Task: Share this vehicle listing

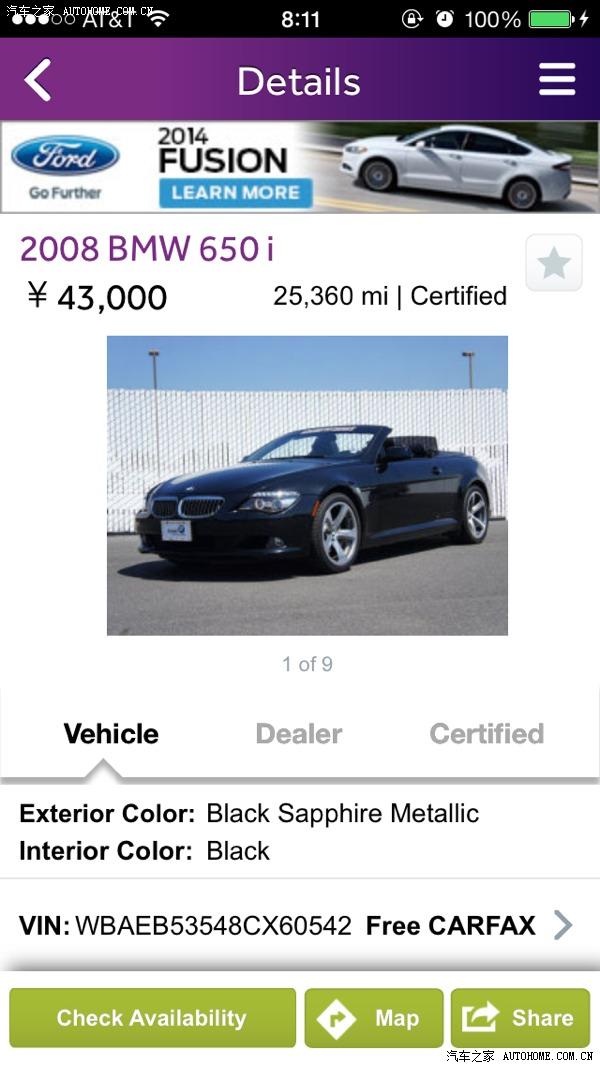Action: coord(520,1018)
